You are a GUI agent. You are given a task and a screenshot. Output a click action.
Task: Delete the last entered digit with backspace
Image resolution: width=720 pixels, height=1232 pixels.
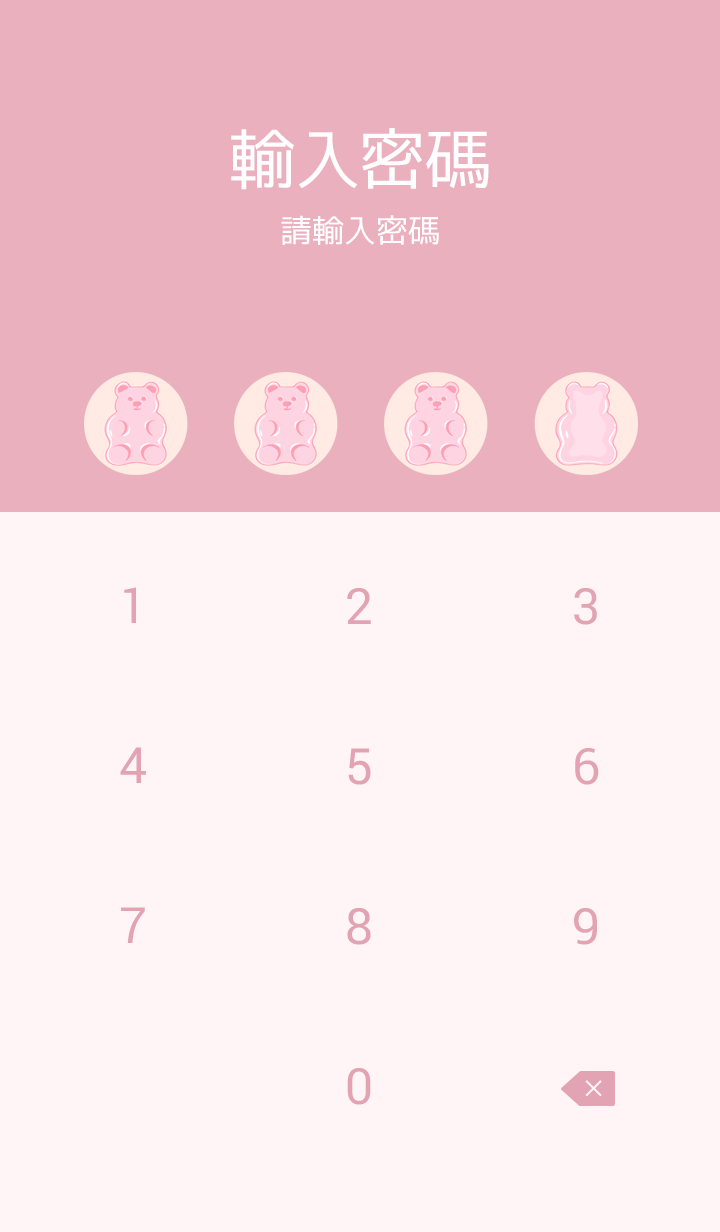[589, 1088]
